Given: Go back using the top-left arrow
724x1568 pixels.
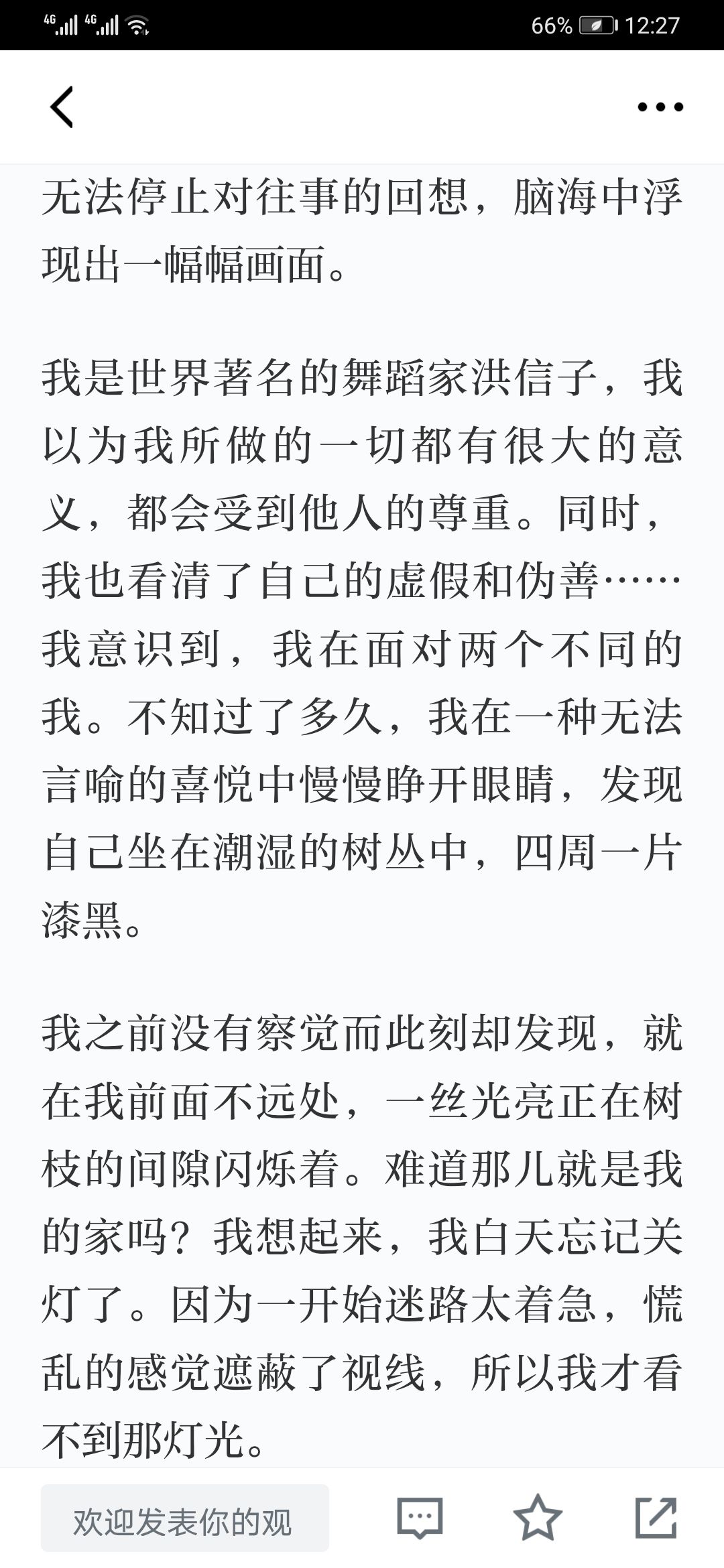Looking at the screenshot, I should tap(62, 107).
